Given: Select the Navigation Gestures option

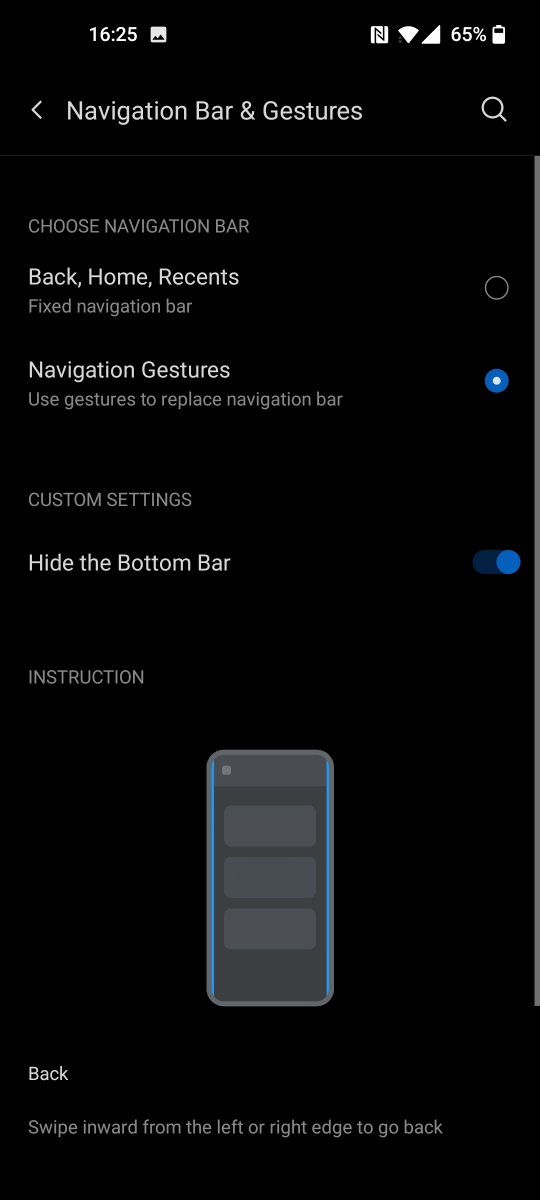Looking at the screenshot, I should 270,383.
